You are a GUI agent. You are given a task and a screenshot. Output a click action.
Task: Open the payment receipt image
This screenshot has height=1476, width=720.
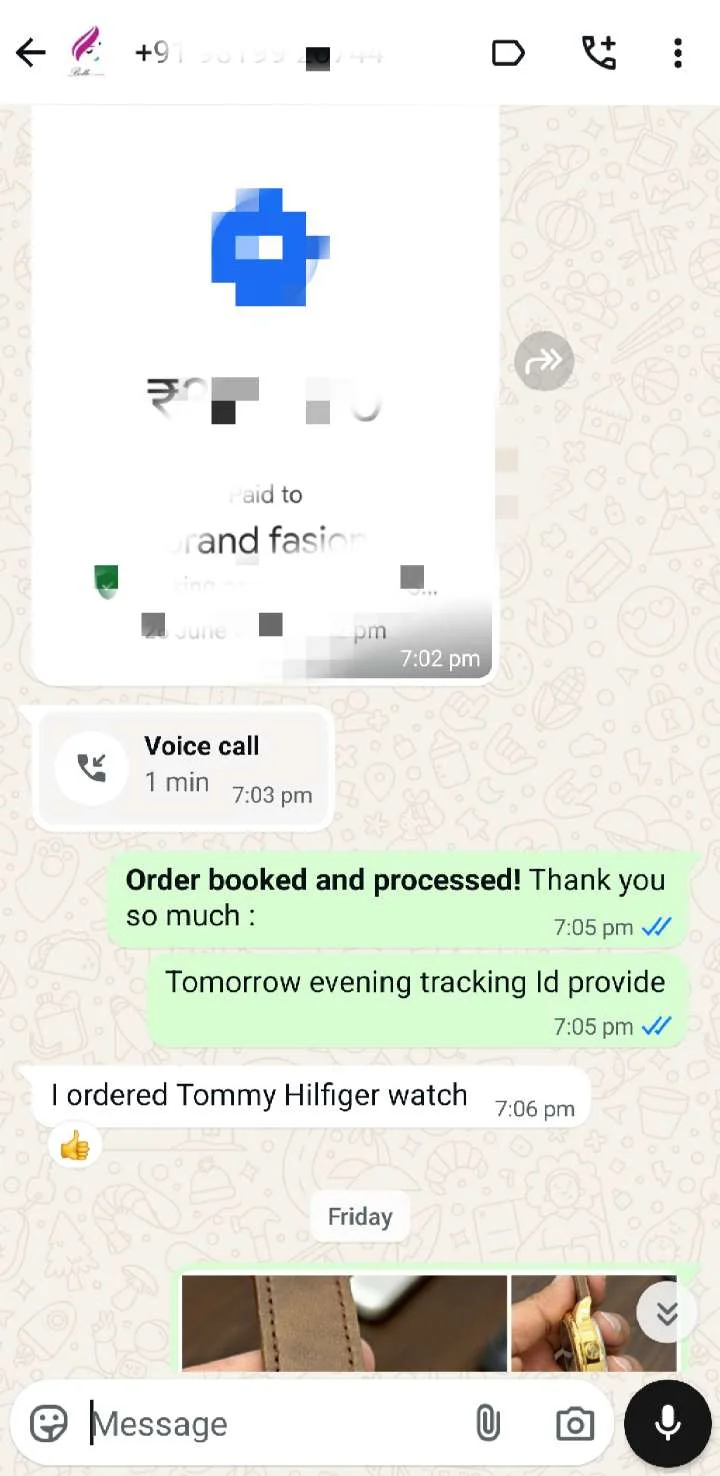click(x=265, y=400)
